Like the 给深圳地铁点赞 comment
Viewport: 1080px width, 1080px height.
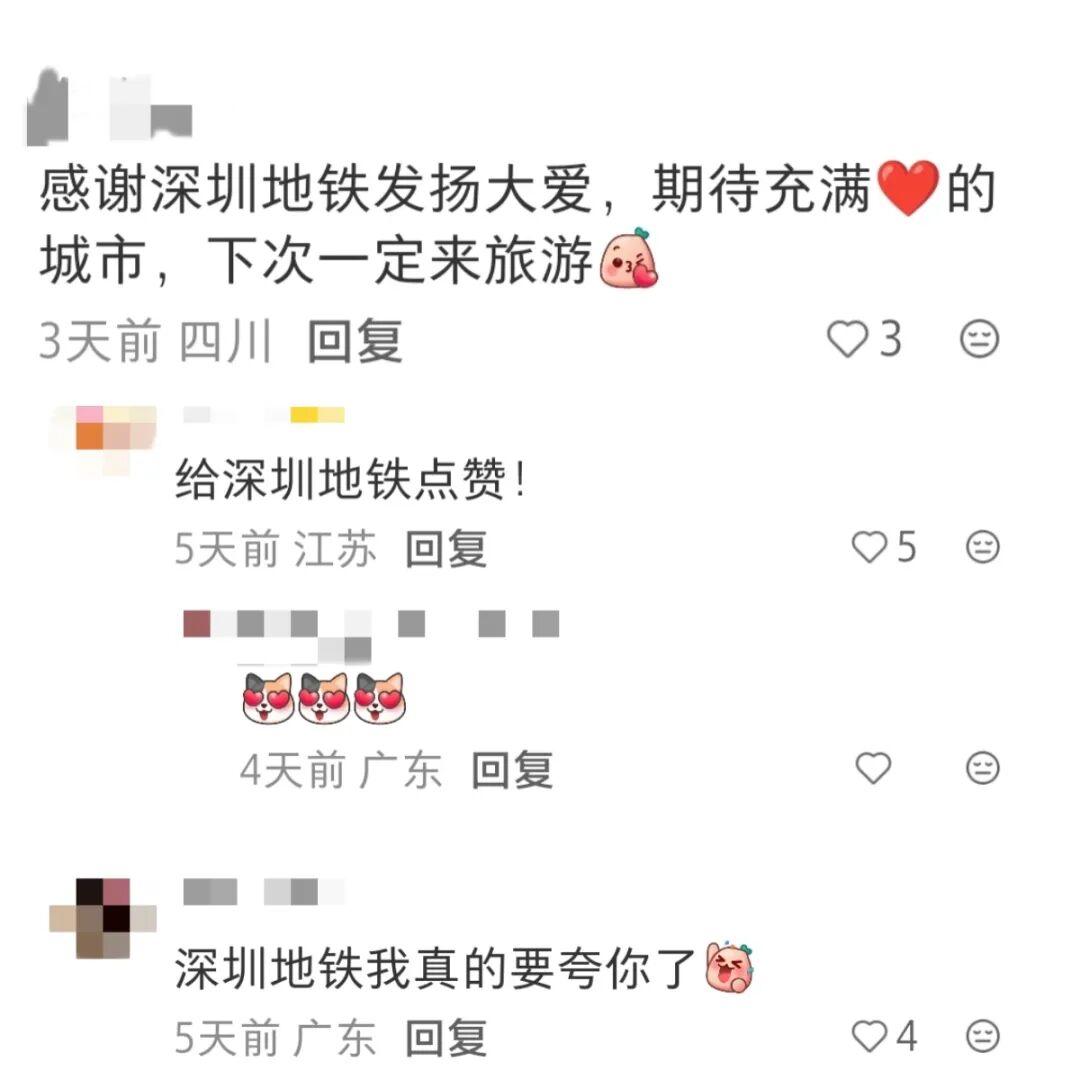871,547
